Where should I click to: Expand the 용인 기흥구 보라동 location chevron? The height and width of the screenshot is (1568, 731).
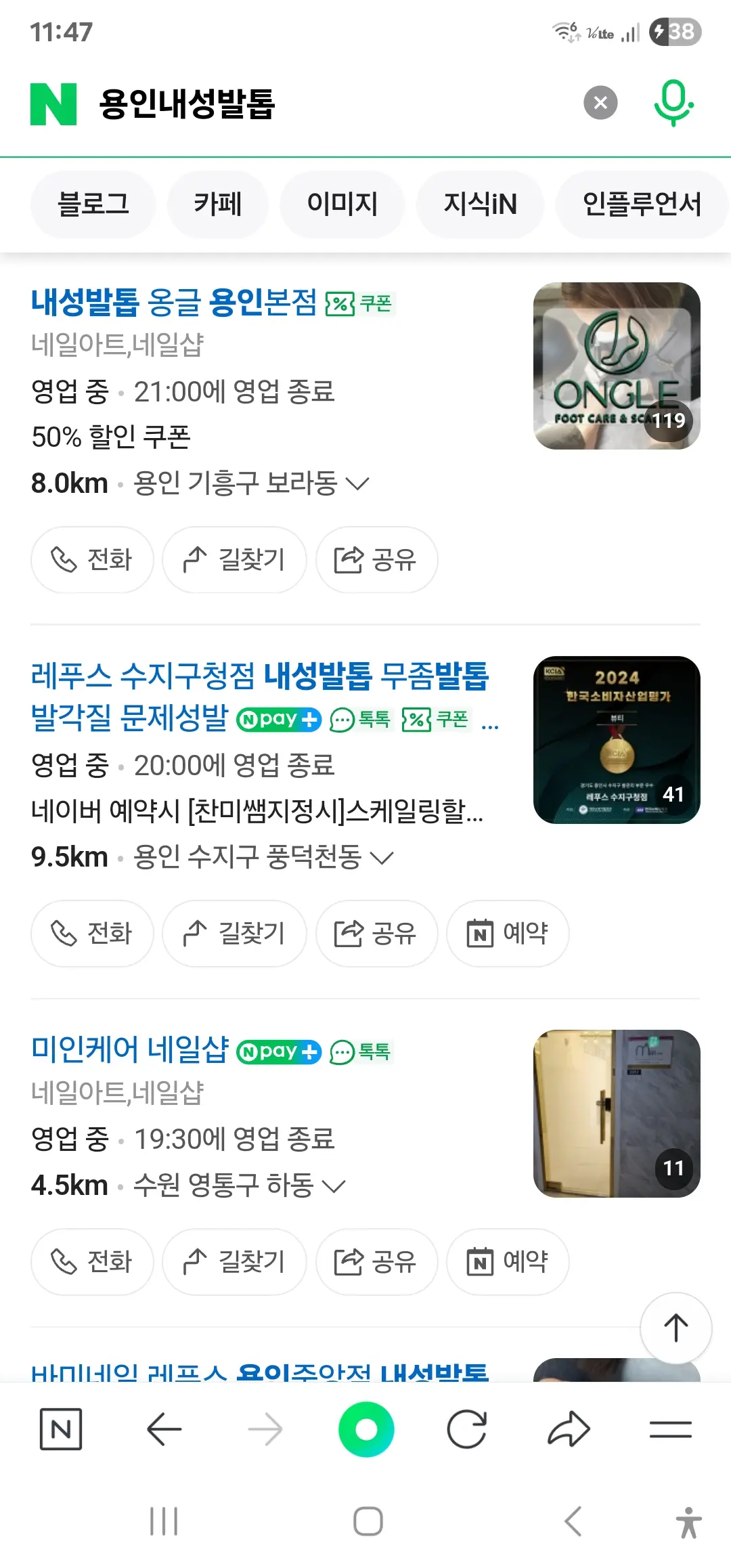(x=358, y=483)
